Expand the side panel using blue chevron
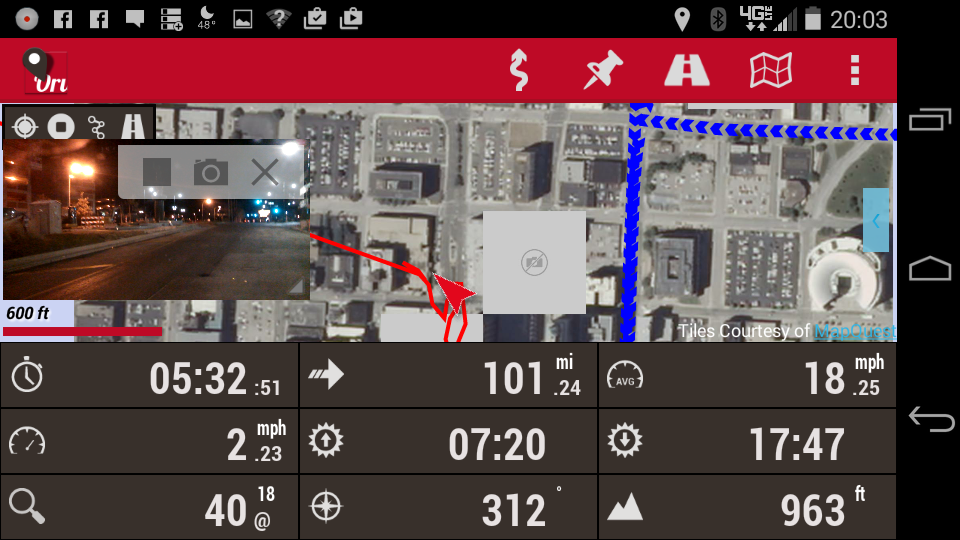The height and width of the screenshot is (540, 960). pyautogui.click(x=875, y=220)
